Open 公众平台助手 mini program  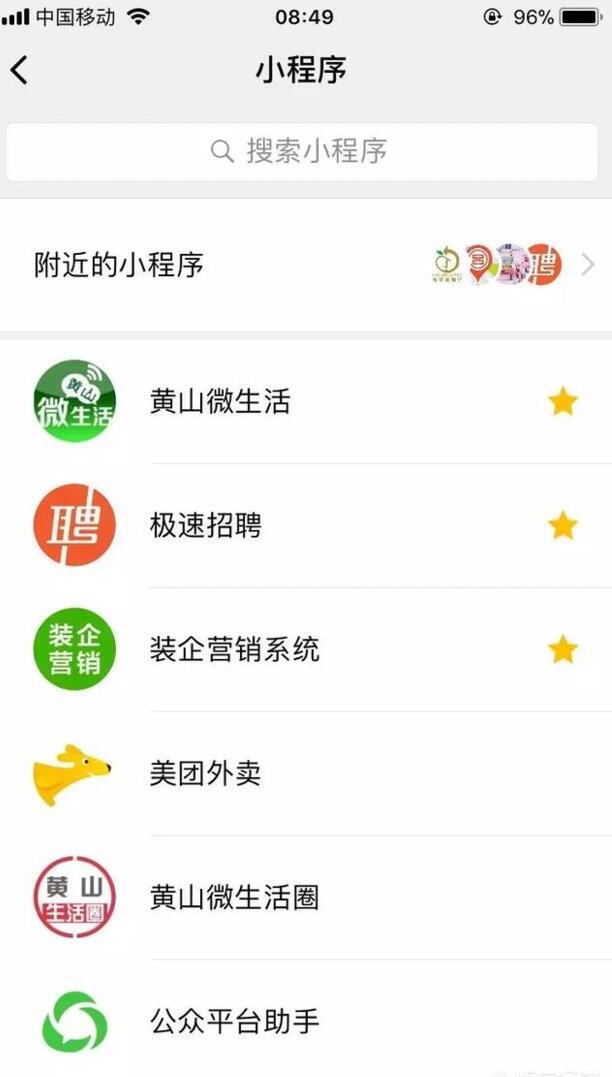click(306, 1019)
